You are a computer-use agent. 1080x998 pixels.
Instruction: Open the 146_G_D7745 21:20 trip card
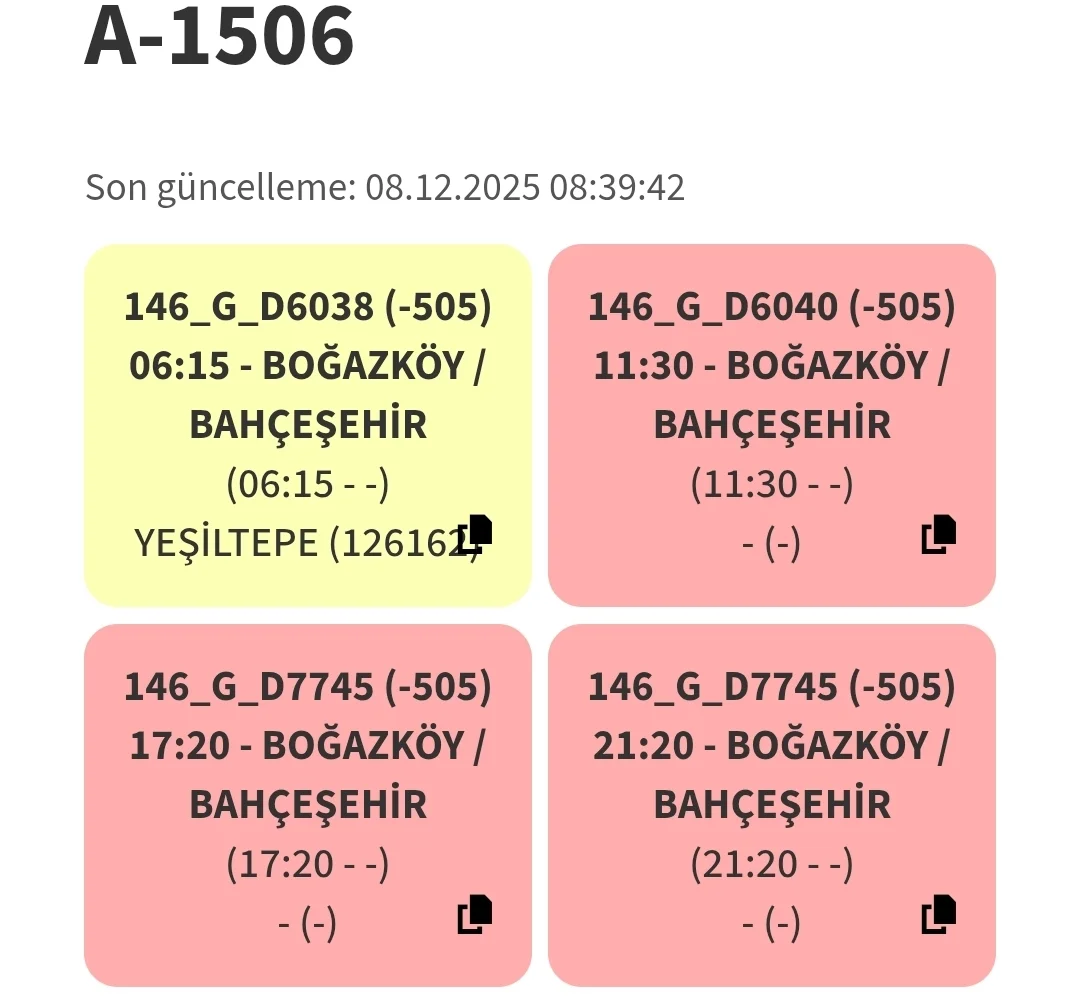coord(771,775)
